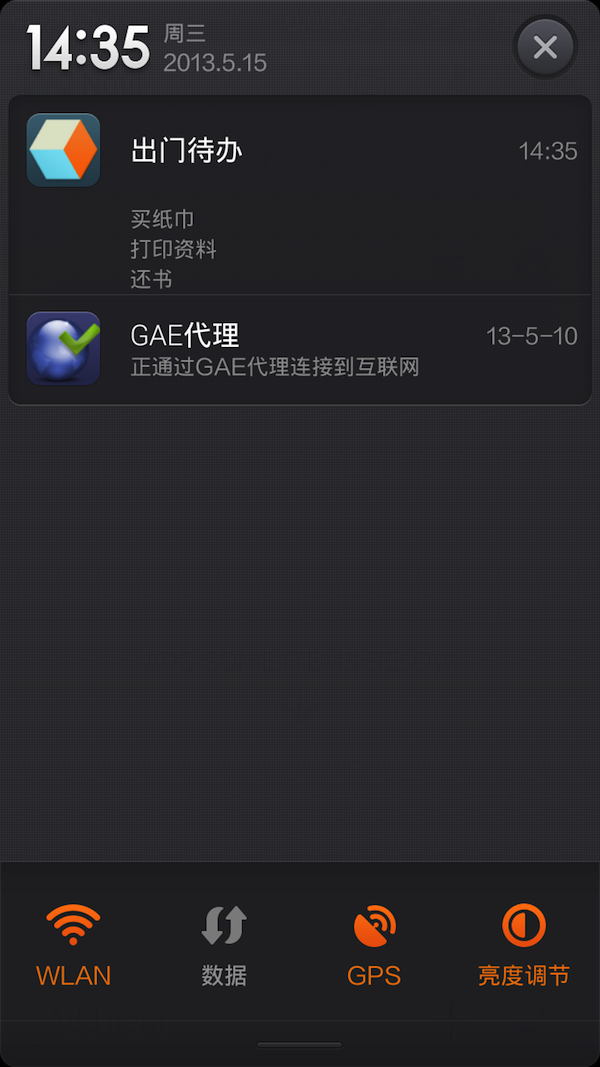Tap the 亮度调节 brightness toggle
The height and width of the screenshot is (1067, 600).
[x=523, y=944]
